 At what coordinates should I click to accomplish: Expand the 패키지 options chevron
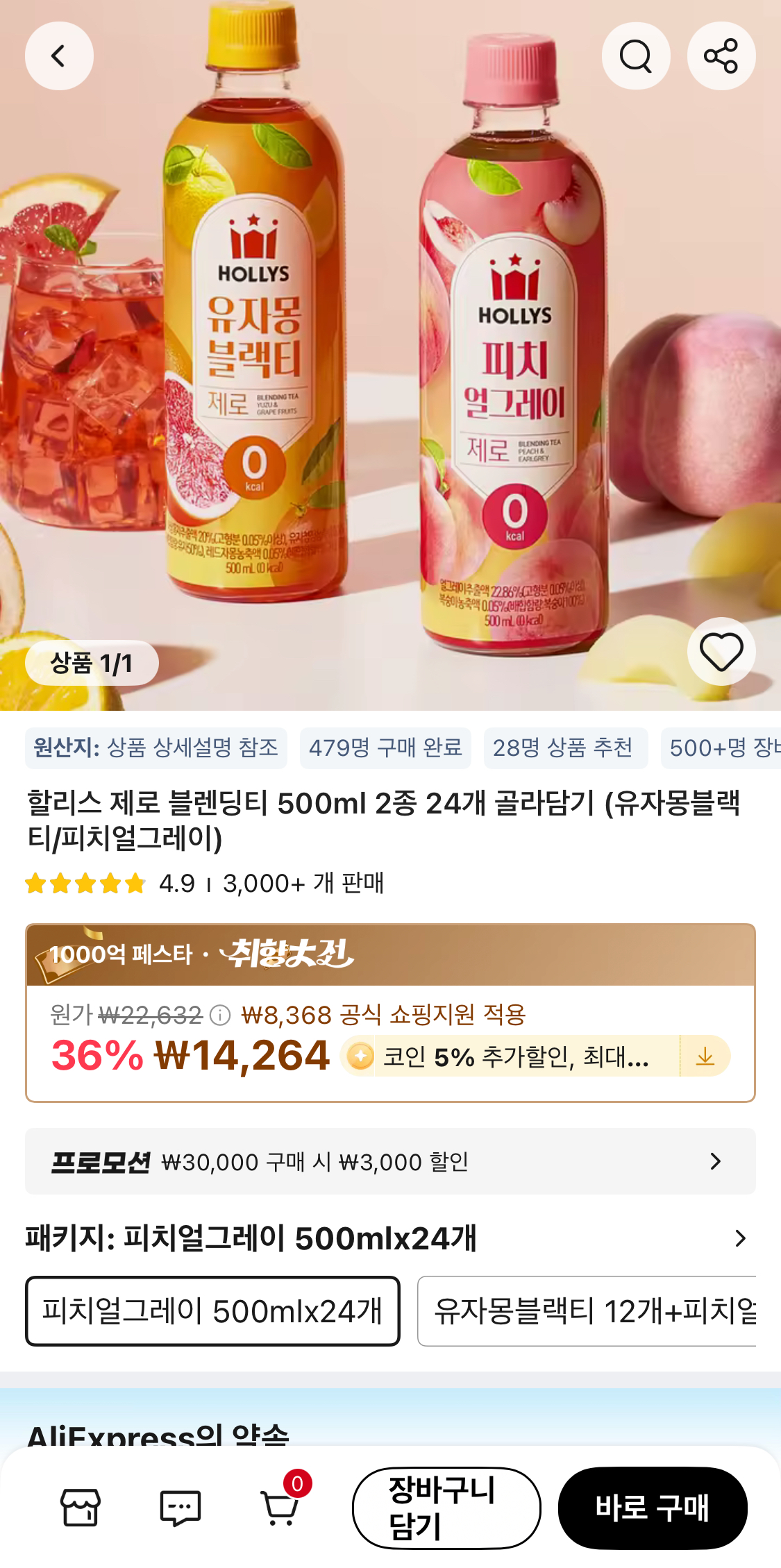coord(740,1238)
